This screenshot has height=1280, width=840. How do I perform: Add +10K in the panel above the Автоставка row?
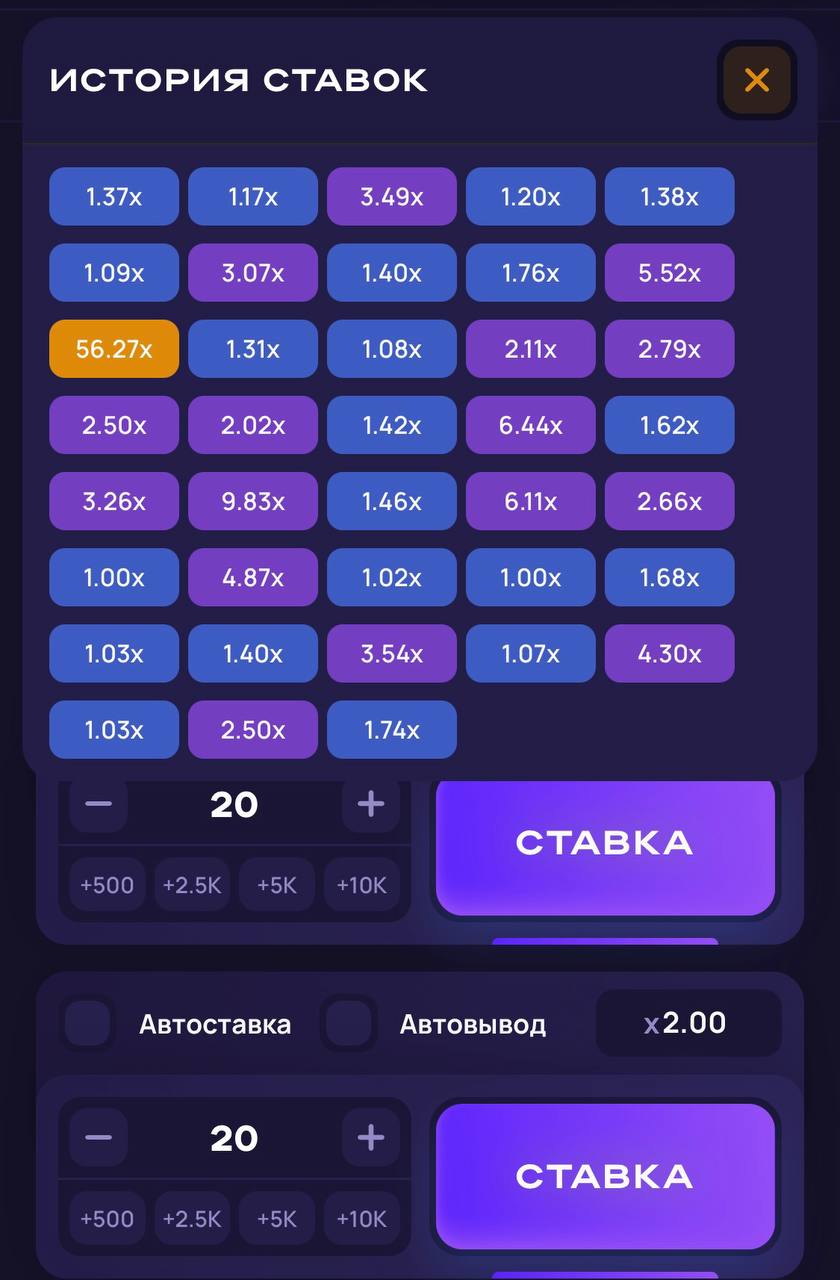361,885
